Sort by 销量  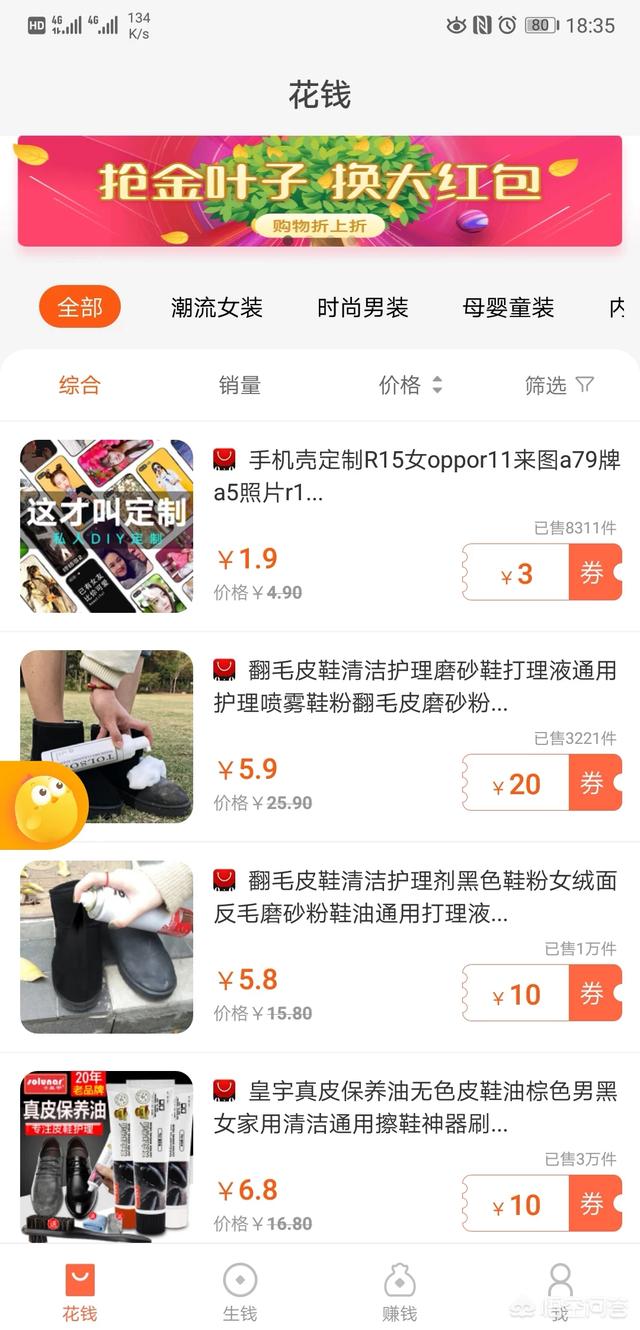click(x=240, y=385)
